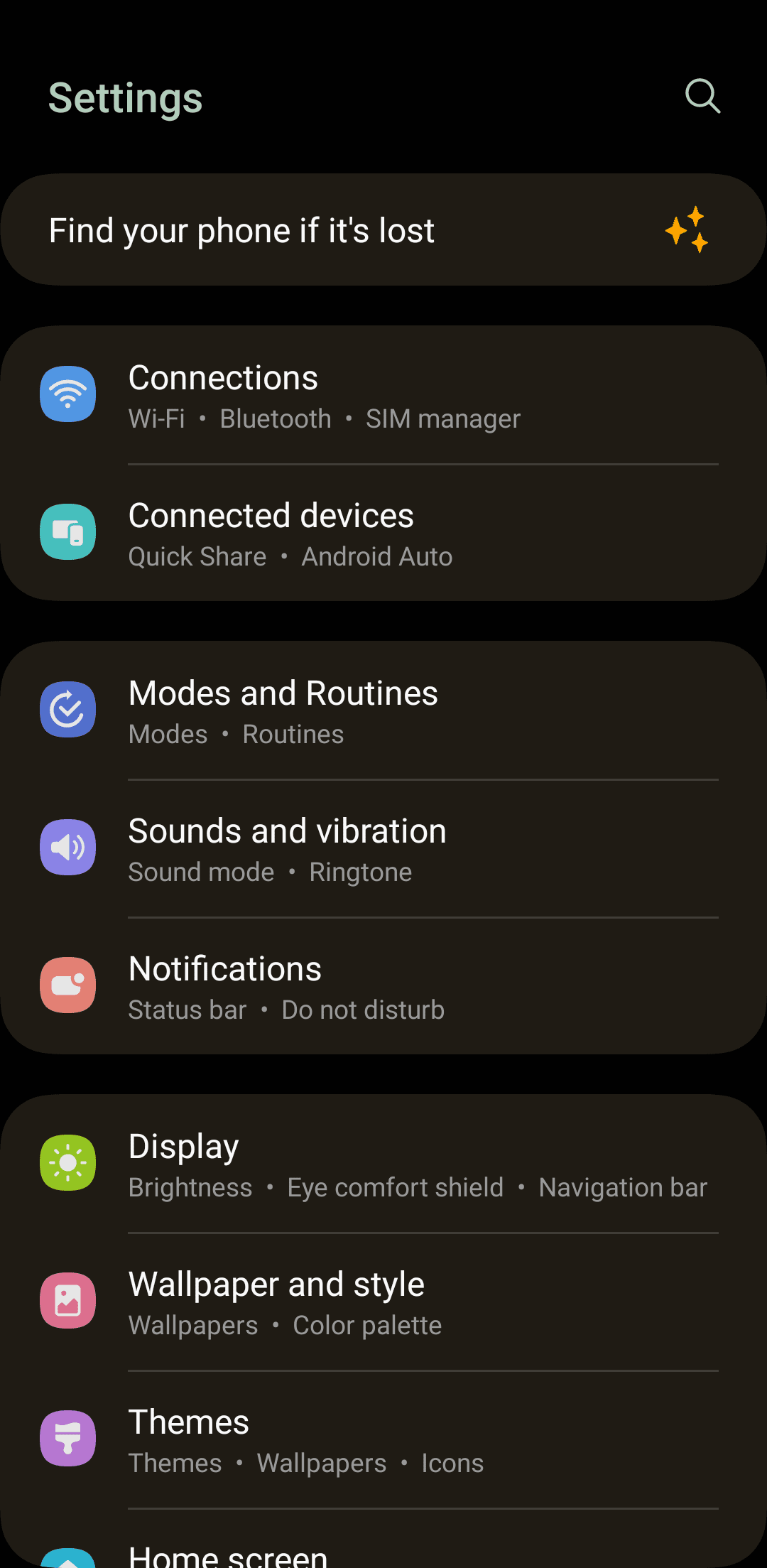Tap the green brightness Display icon
The height and width of the screenshot is (1568, 767).
click(67, 1162)
